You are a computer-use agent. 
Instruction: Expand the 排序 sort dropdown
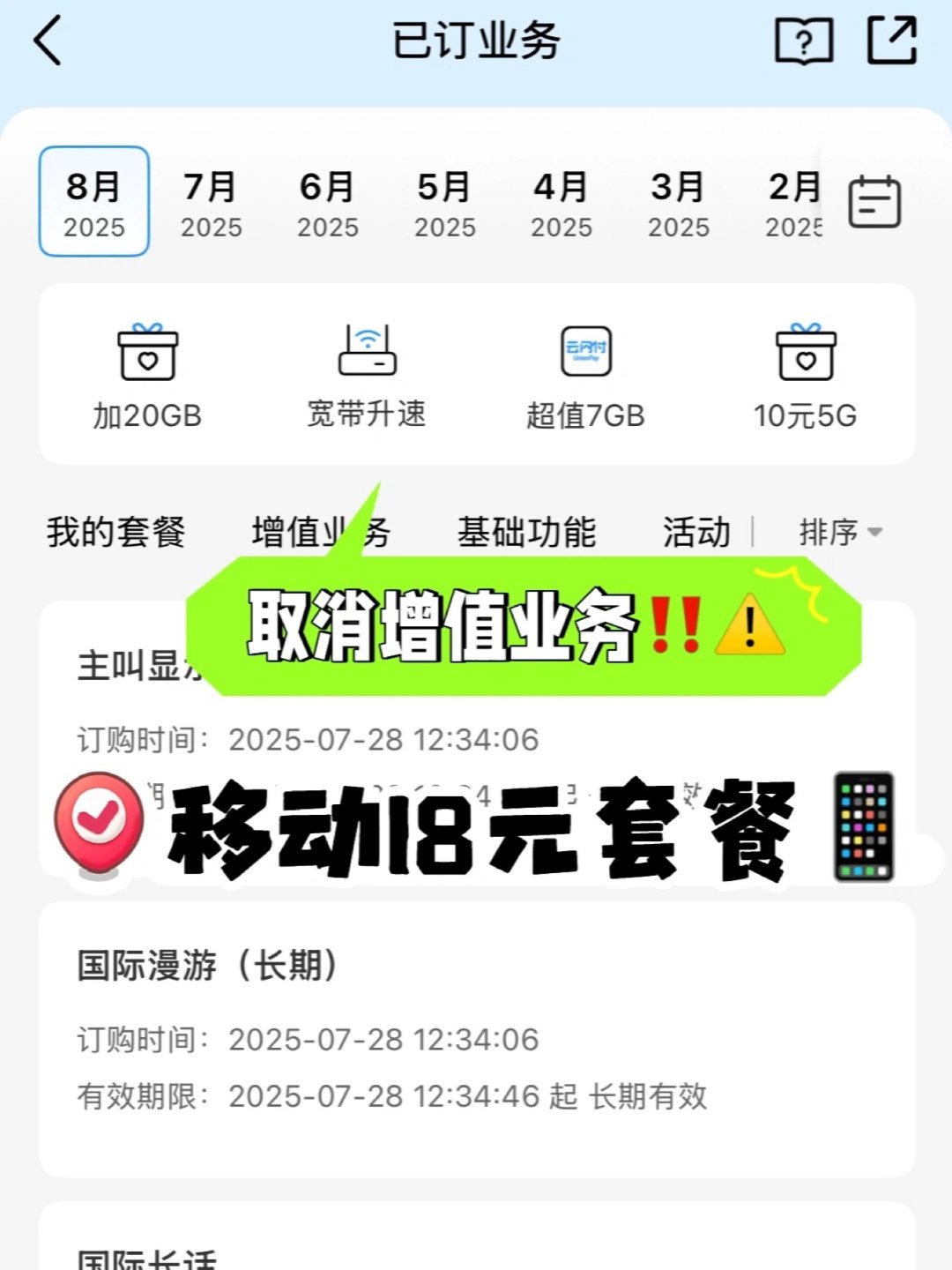pos(839,532)
